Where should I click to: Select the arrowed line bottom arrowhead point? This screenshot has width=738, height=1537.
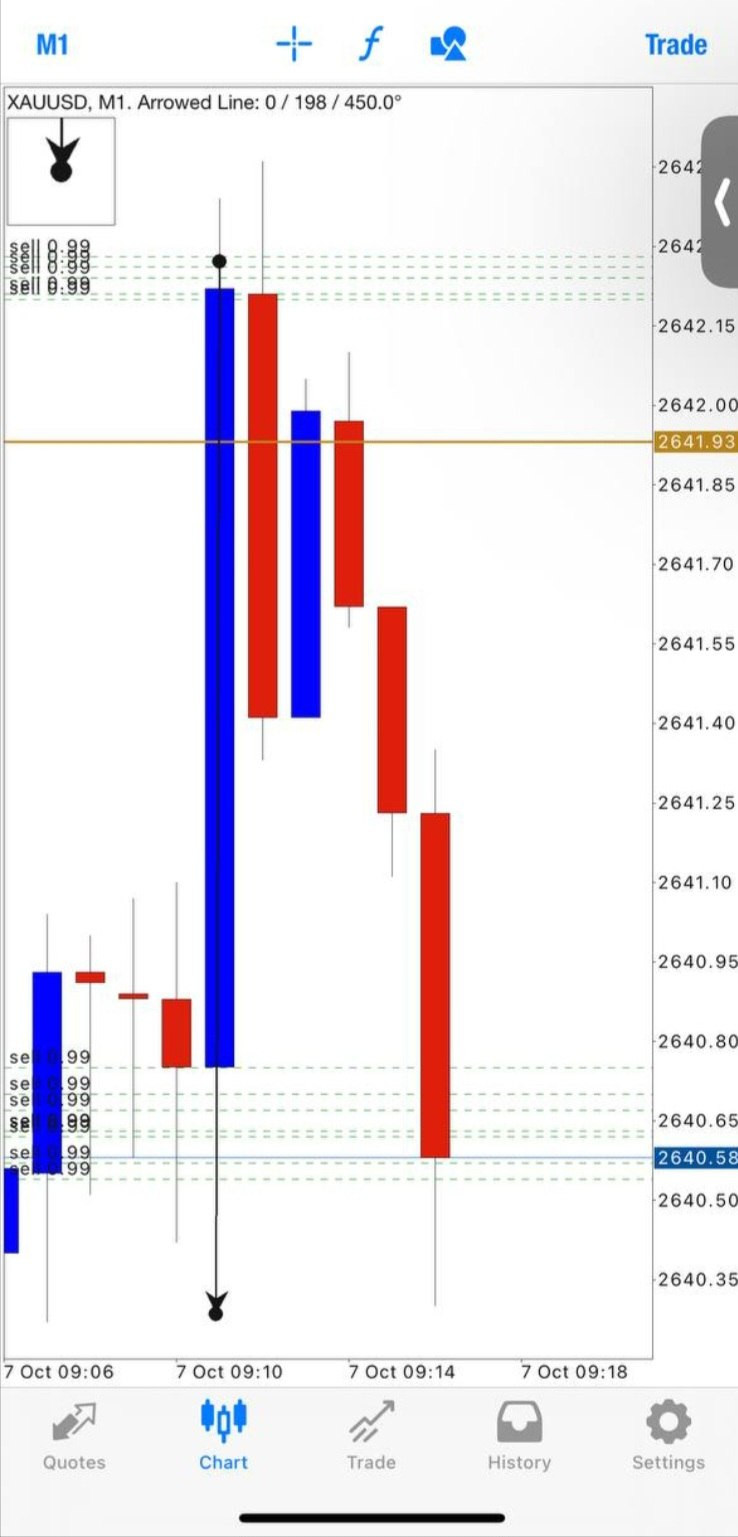click(x=216, y=1310)
